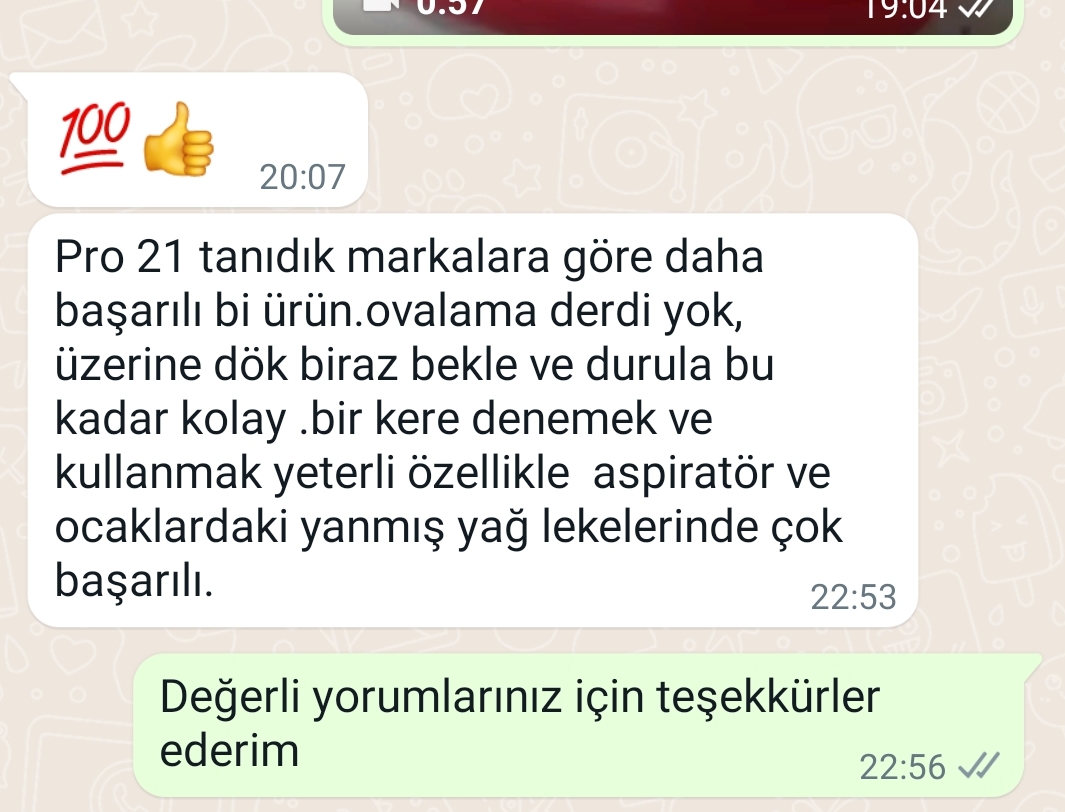The height and width of the screenshot is (812, 1065).
Task: Open the 0:57 video message sent at 19:04
Action: [672, 15]
